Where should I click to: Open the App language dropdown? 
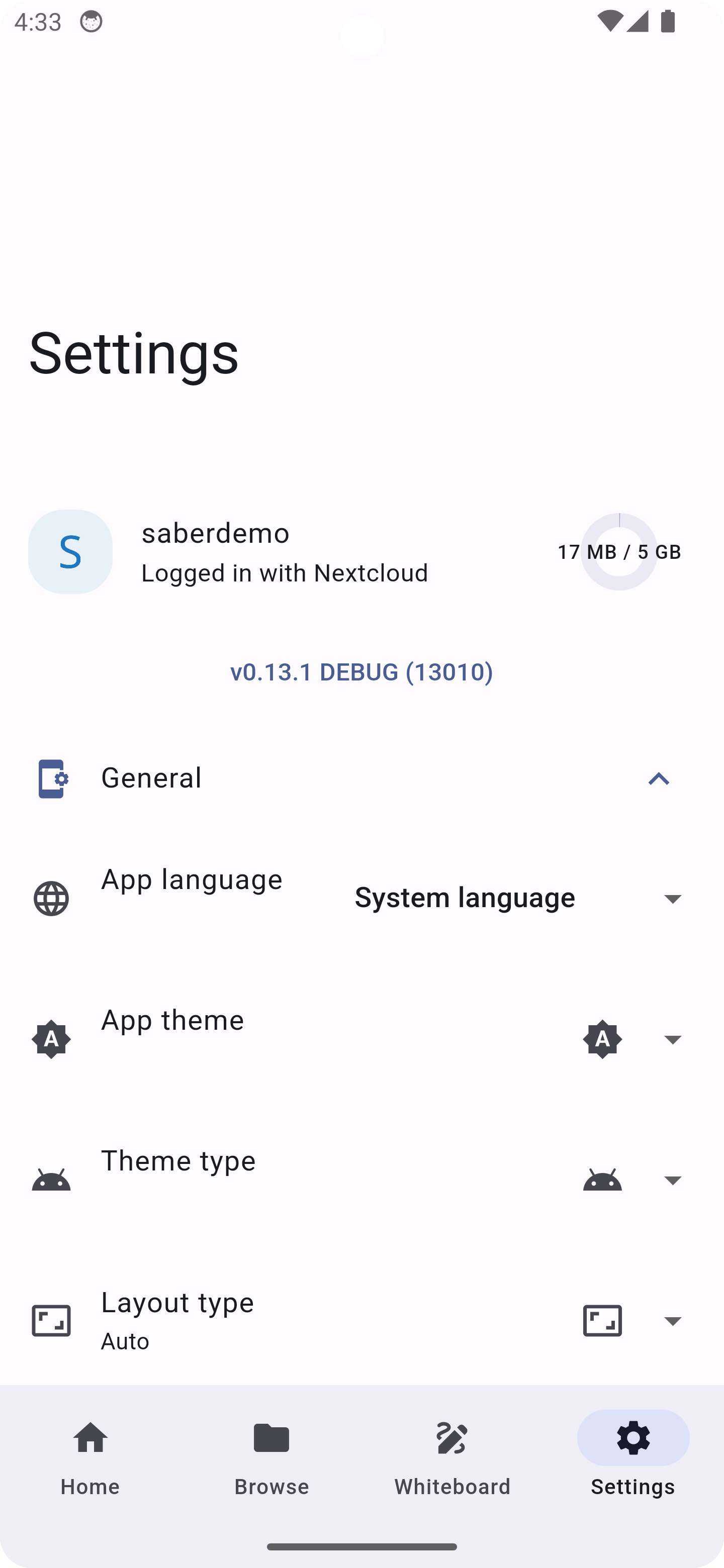(518, 899)
